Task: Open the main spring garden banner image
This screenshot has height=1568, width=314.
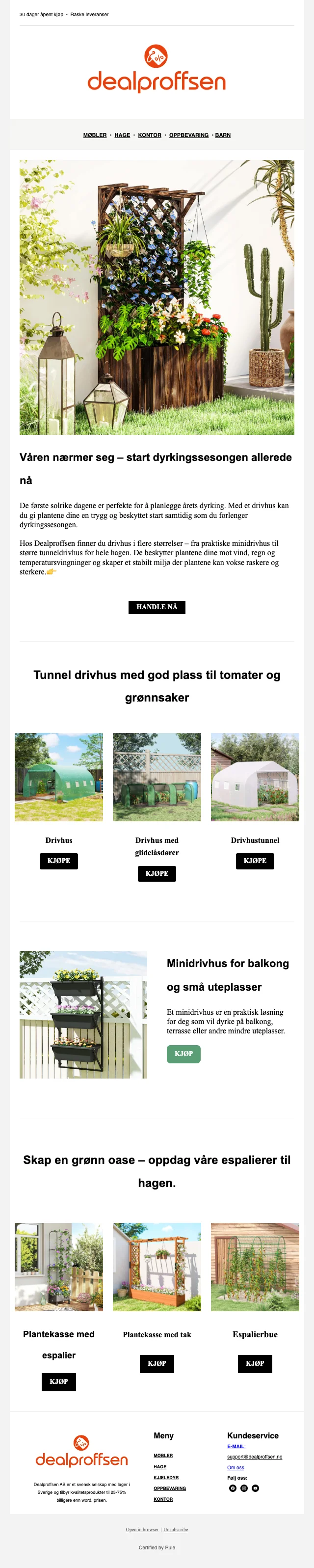Action: [x=157, y=297]
